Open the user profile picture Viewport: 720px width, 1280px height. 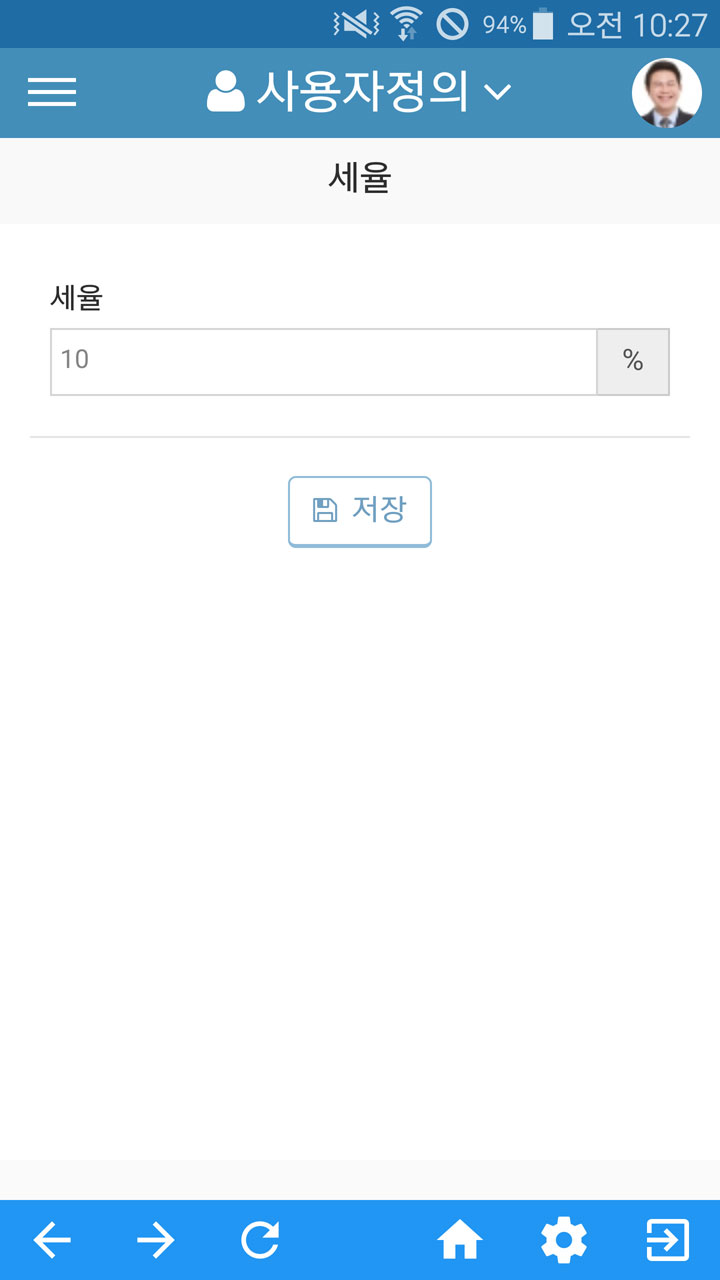click(667, 93)
